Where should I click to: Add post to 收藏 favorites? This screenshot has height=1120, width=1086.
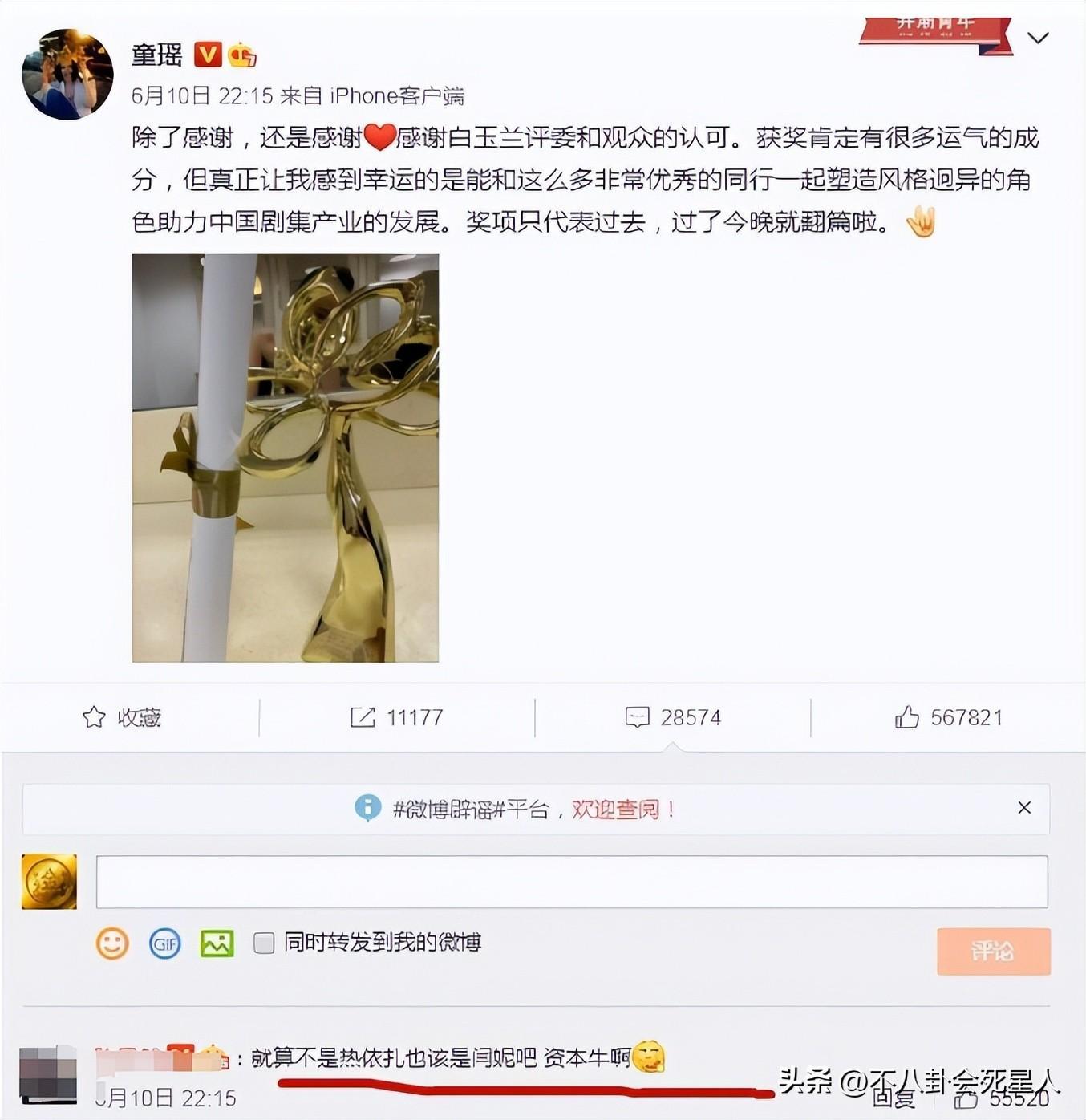point(122,717)
